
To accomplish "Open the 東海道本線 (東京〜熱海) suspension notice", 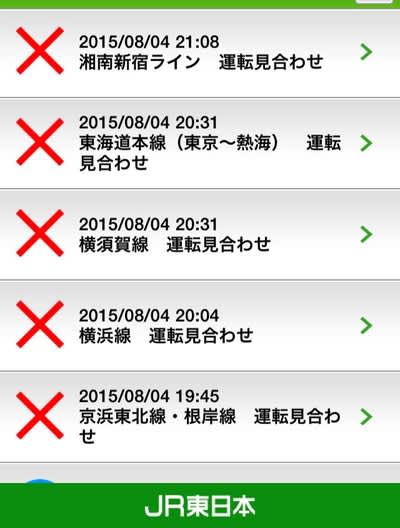I will [200, 144].
